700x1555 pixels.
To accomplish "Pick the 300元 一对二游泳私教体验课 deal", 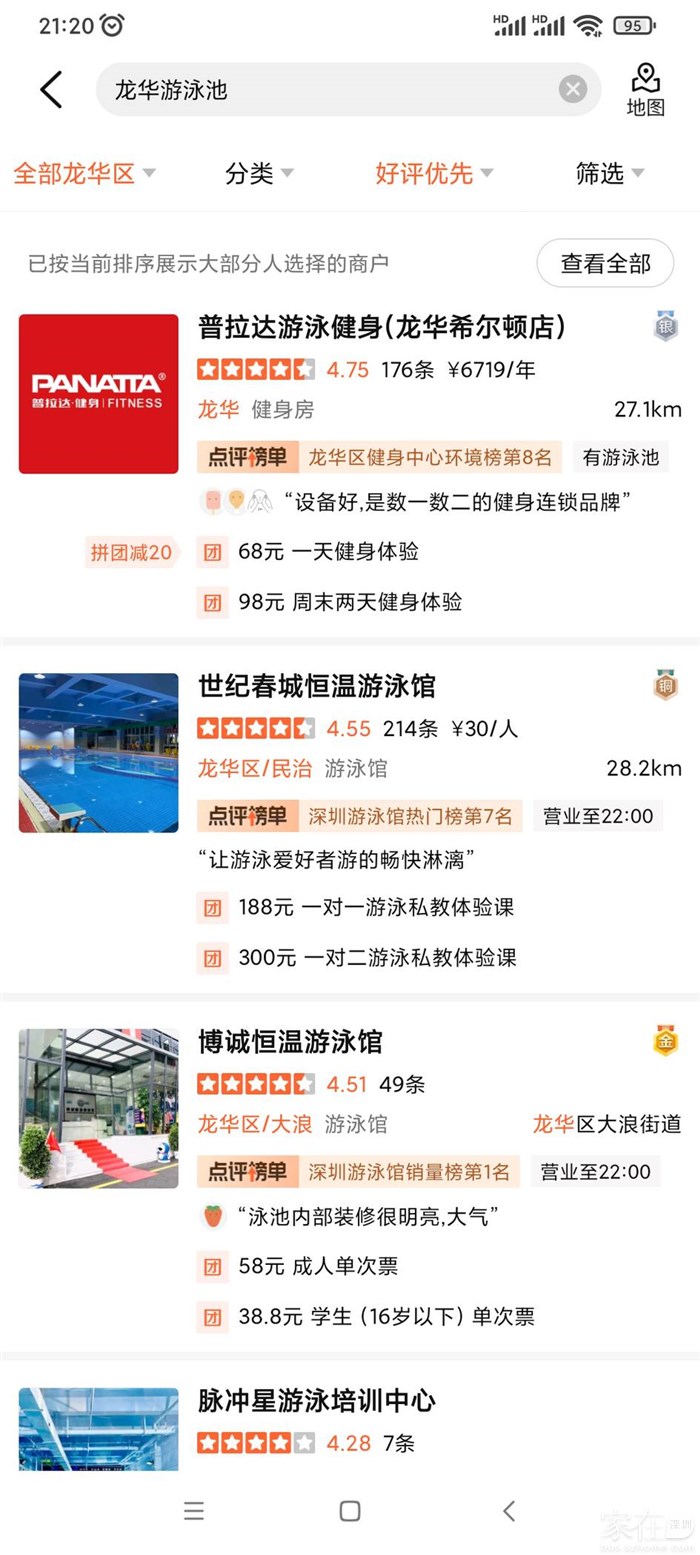I will 377,957.
